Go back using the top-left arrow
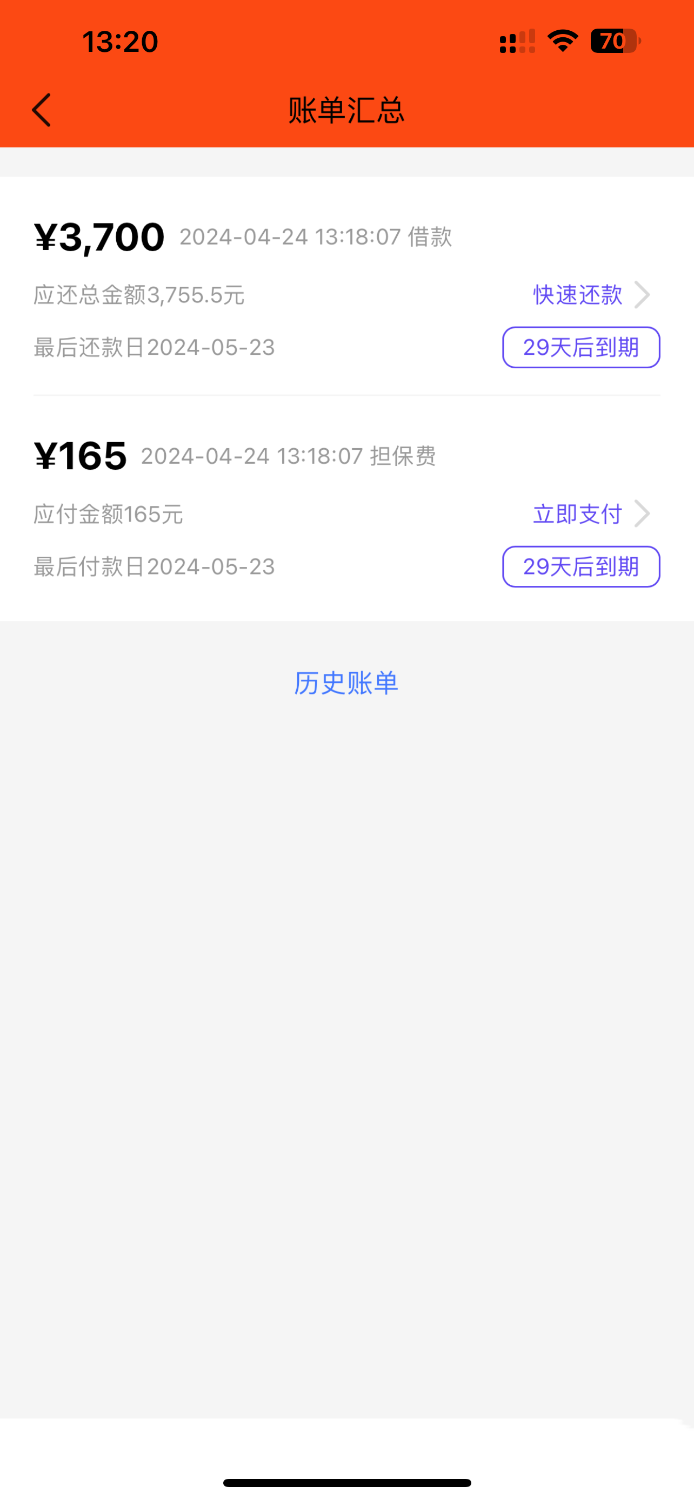This screenshot has width=694, height=1500. (41, 110)
